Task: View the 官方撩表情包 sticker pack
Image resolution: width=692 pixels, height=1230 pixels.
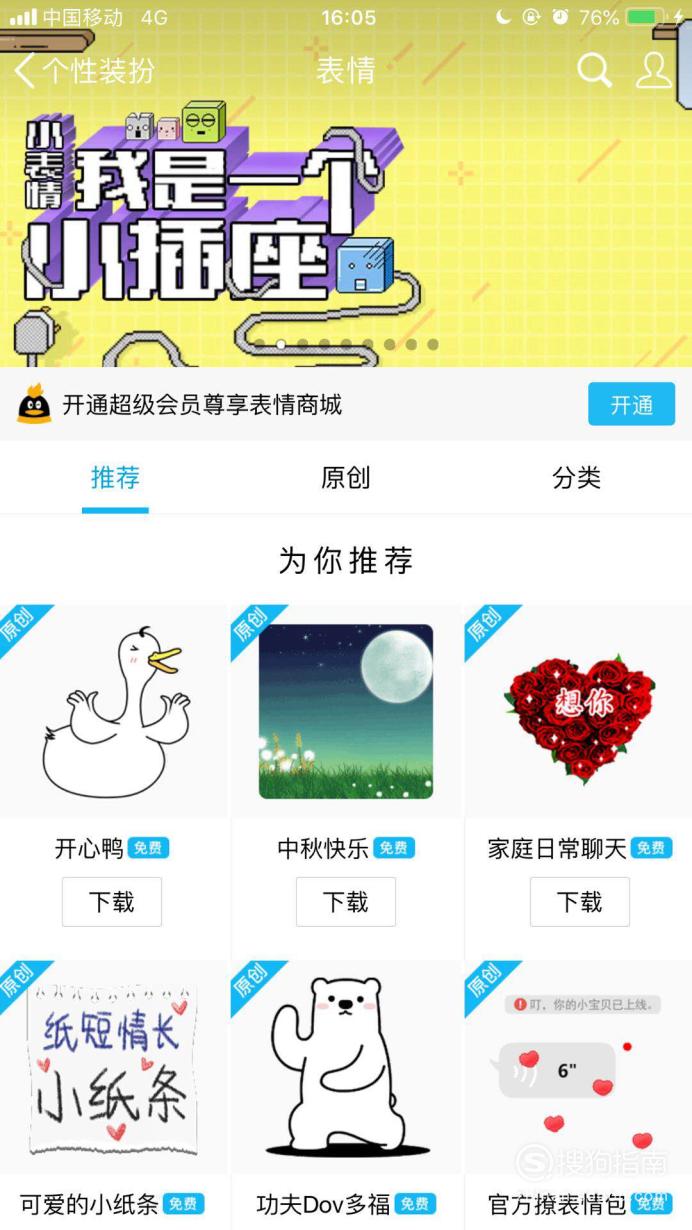Action: (x=579, y=1067)
